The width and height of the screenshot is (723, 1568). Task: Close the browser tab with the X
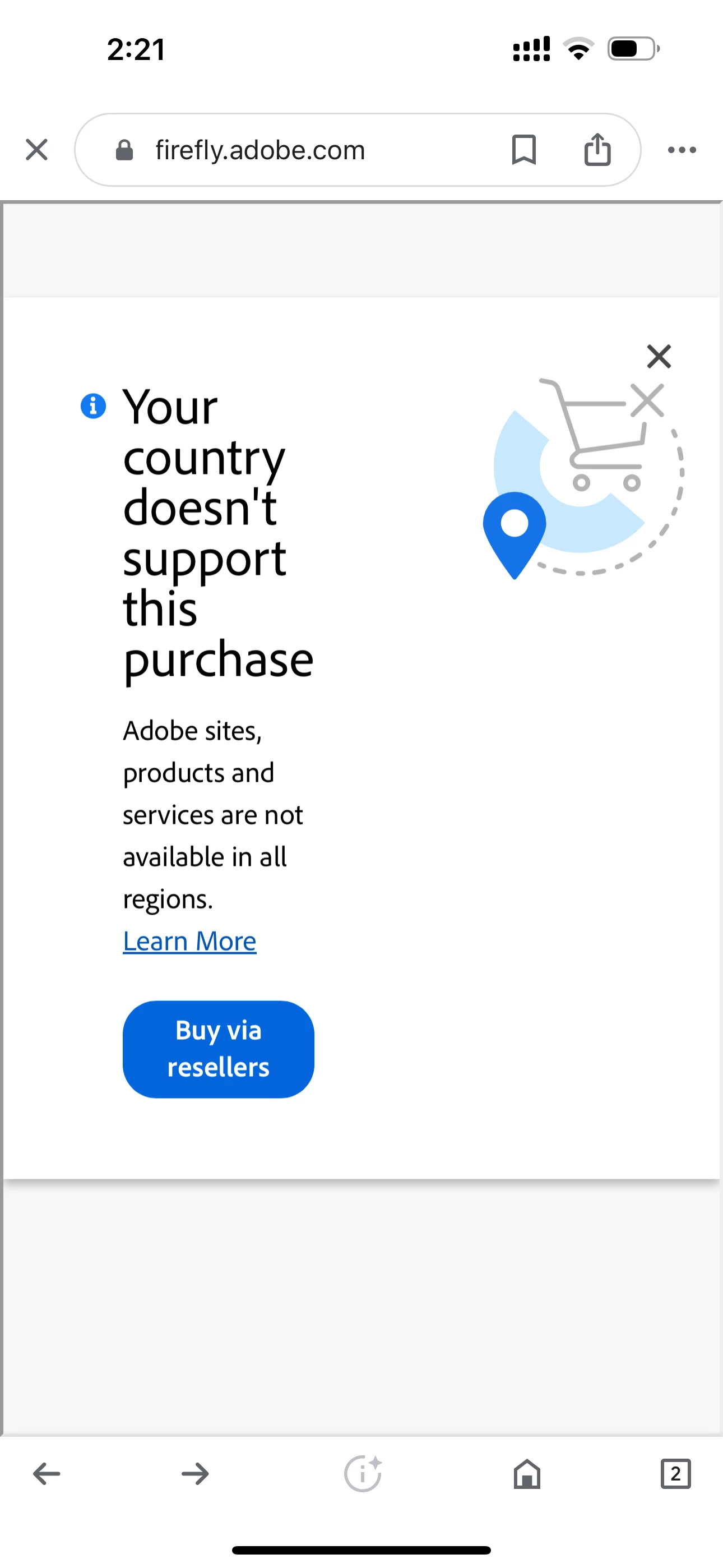coord(36,149)
